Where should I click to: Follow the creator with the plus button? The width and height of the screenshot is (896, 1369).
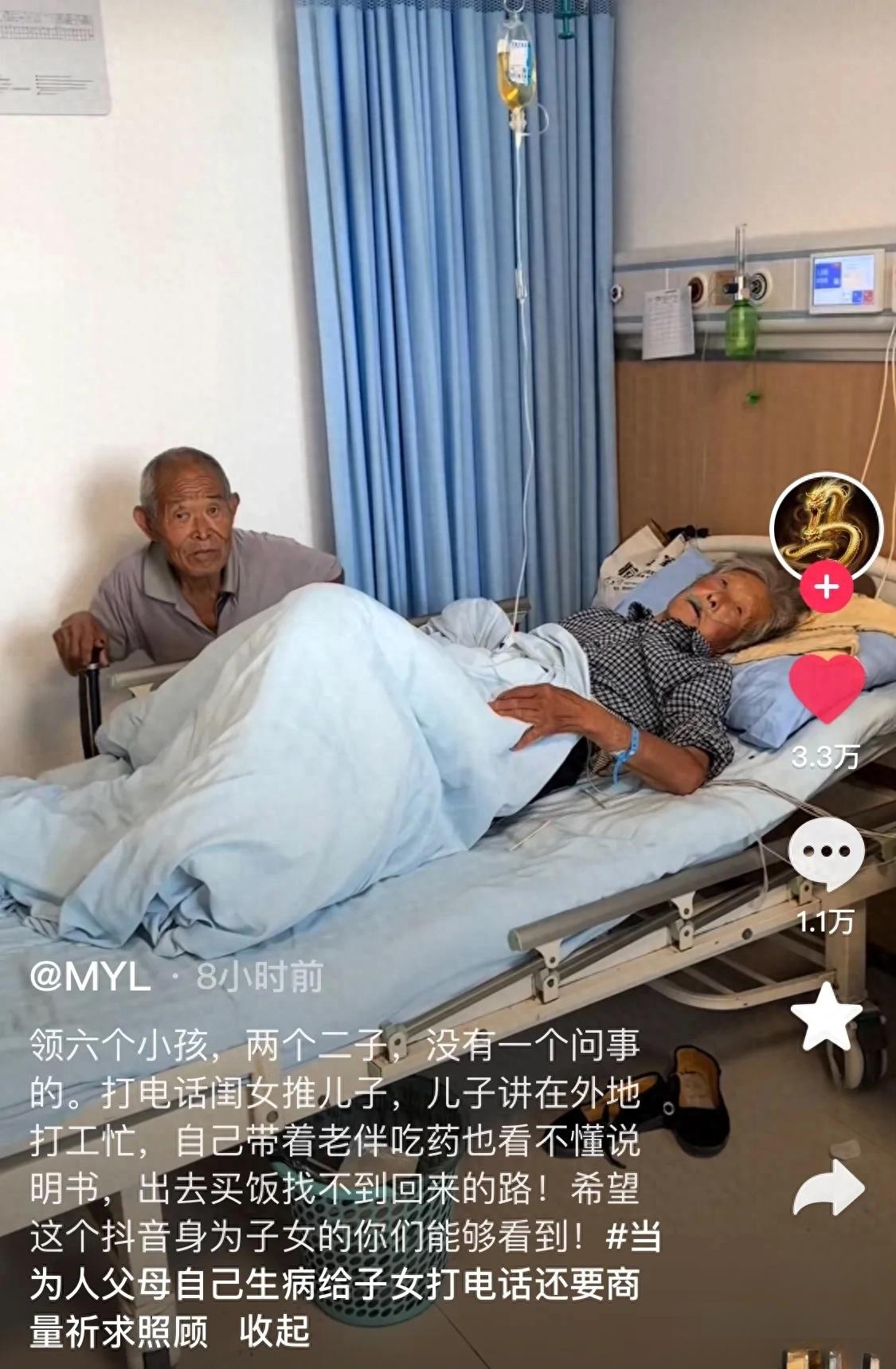827,587
